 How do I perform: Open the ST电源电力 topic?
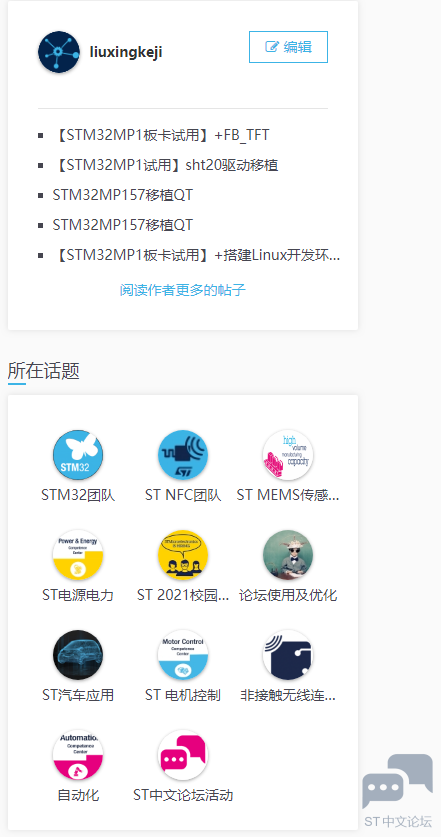pos(78,566)
